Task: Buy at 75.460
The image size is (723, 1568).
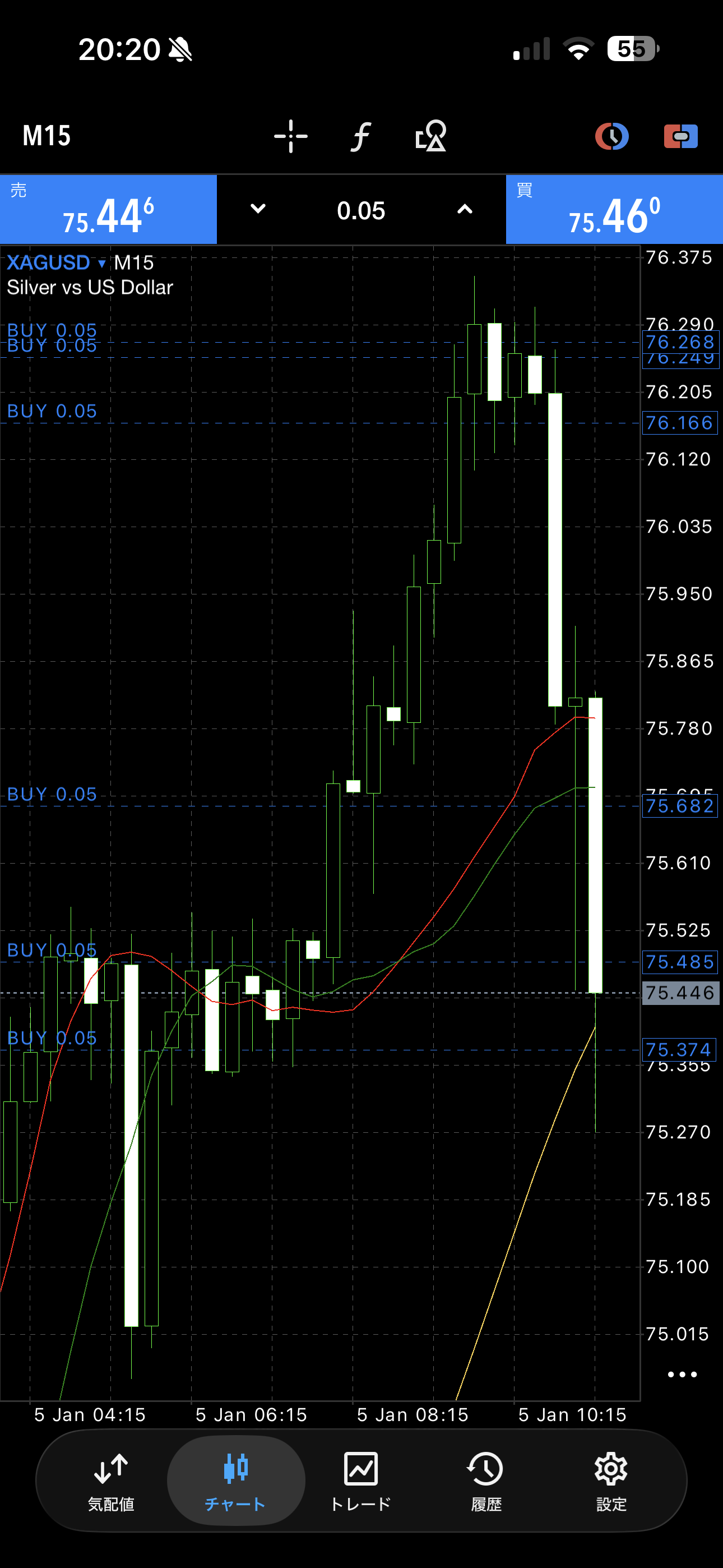Action: (x=614, y=210)
